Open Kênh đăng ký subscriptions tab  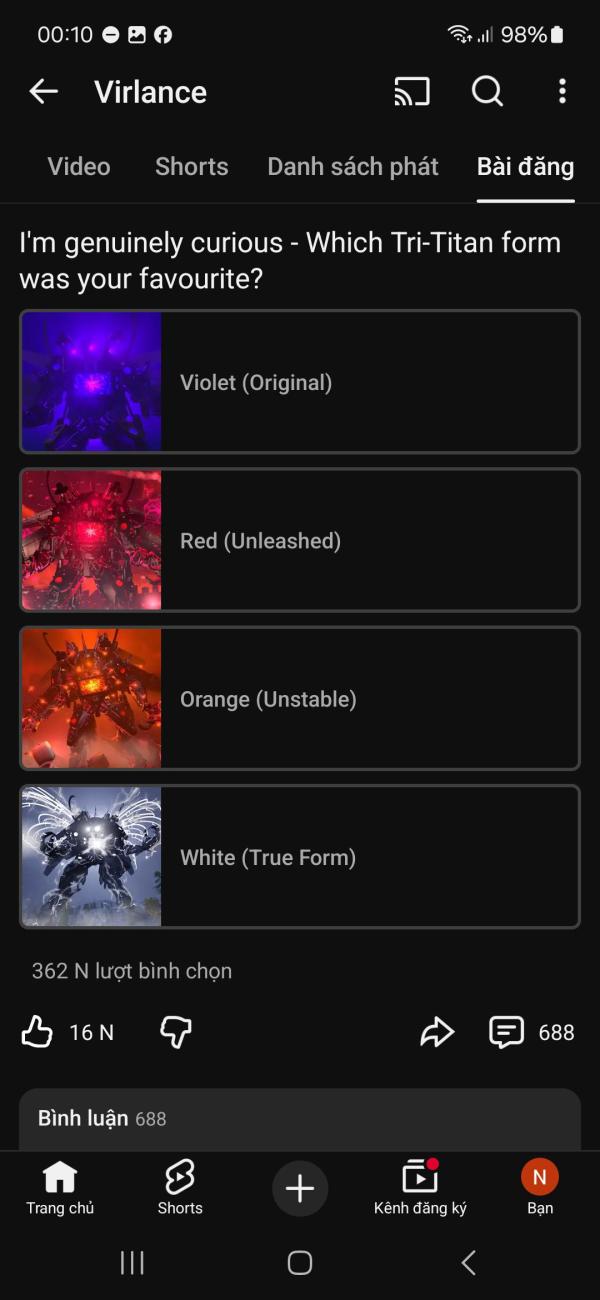coord(420,1188)
